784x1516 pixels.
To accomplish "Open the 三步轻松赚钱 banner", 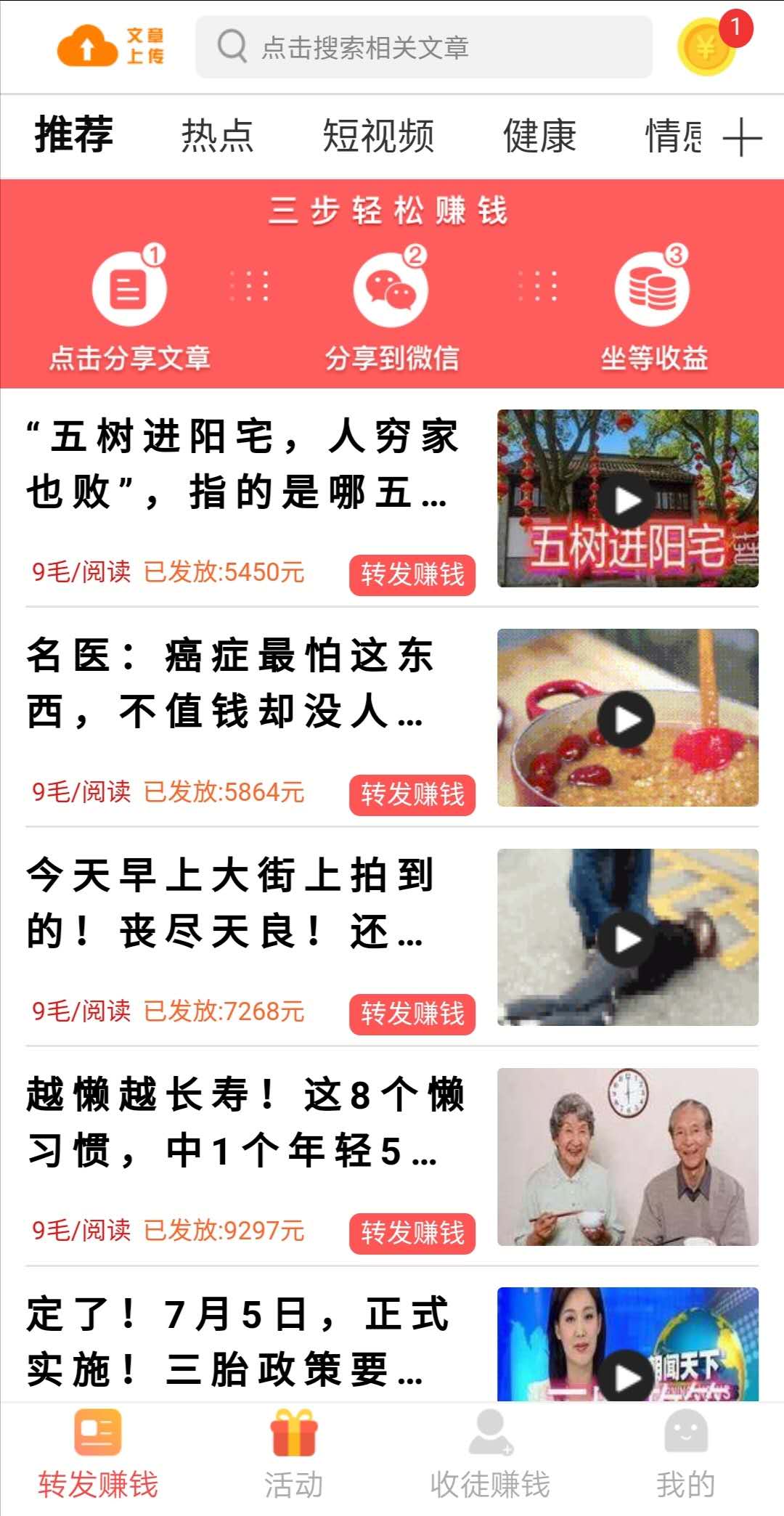I will (392, 284).
